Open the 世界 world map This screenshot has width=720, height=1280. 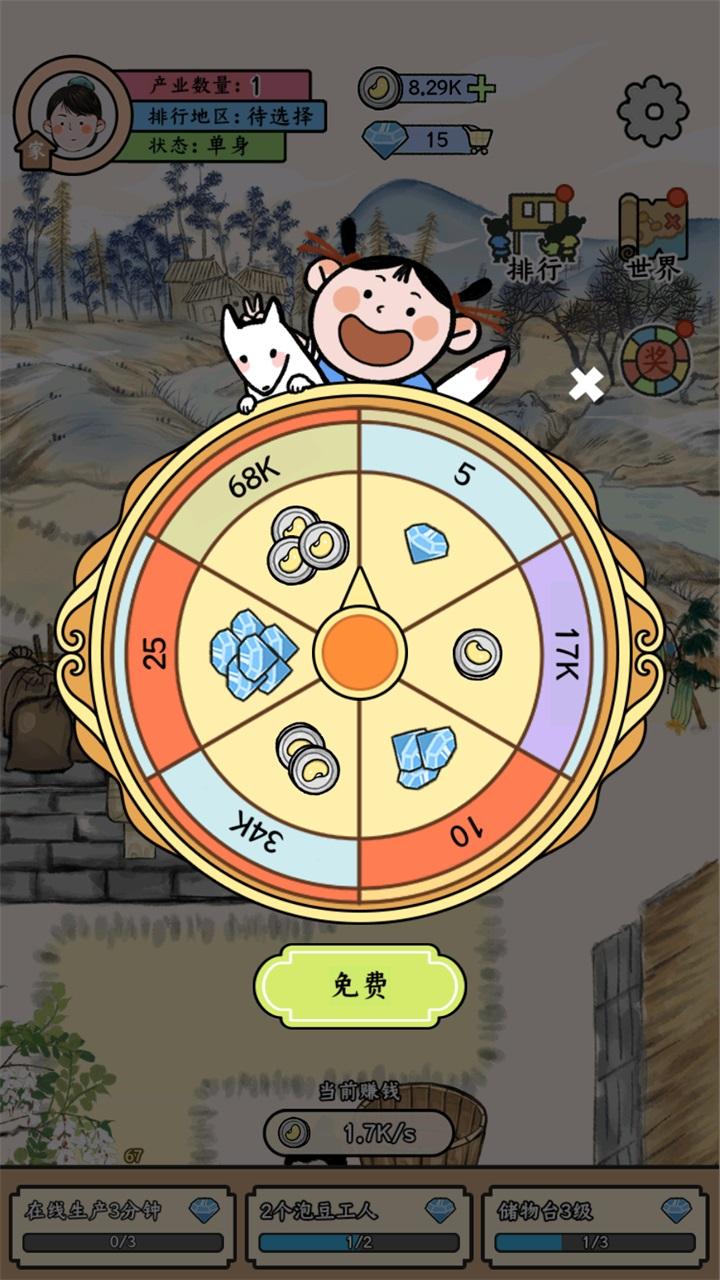653,237
